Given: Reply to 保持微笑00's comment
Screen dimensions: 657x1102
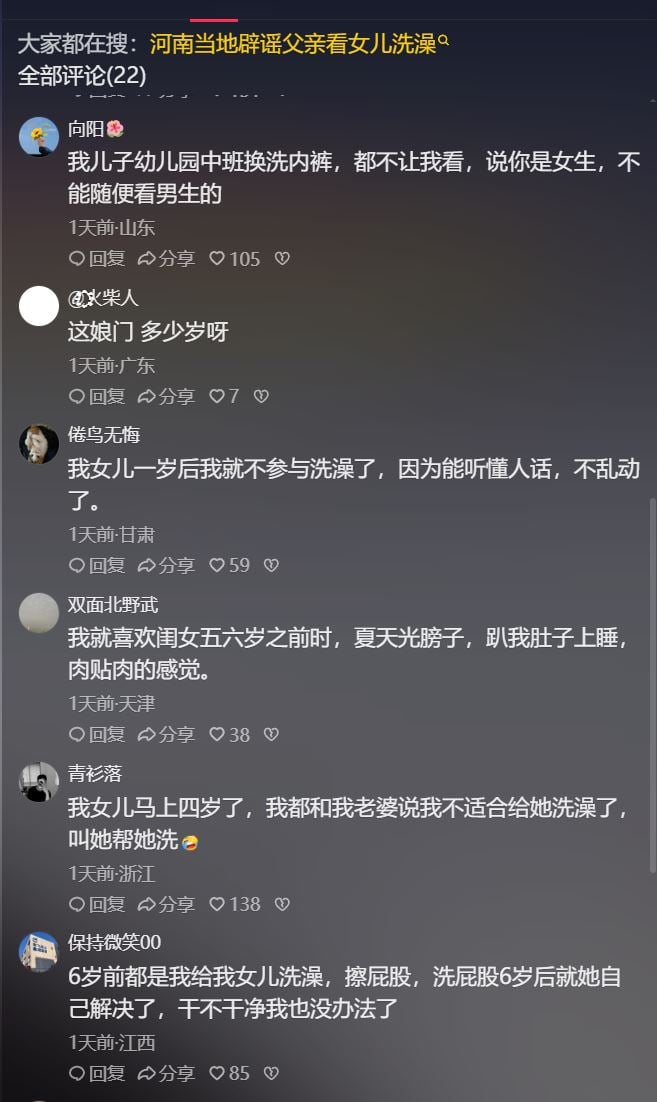Looking at the screenshot, I should [97, 1074].
